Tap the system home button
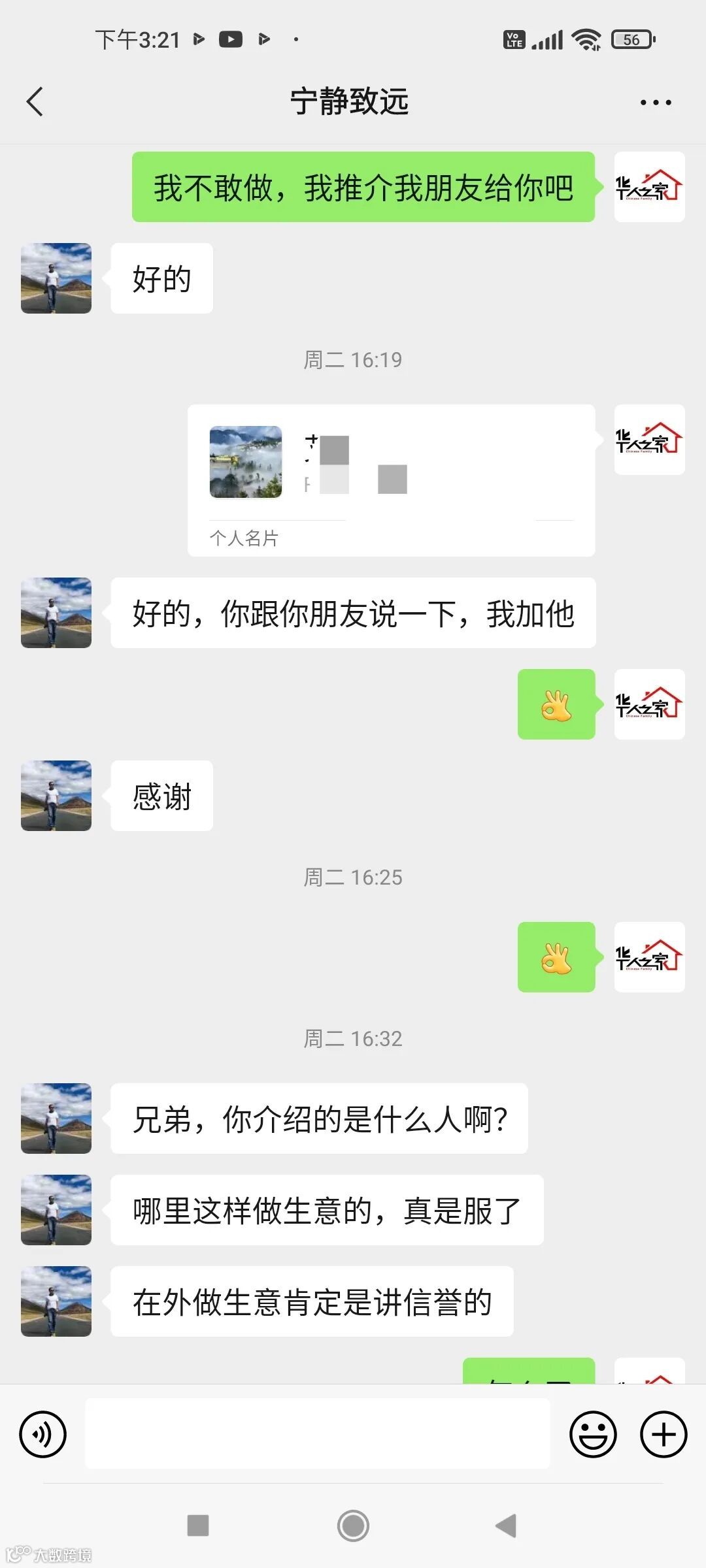 pyautogui.click(x=353, y=1526)
